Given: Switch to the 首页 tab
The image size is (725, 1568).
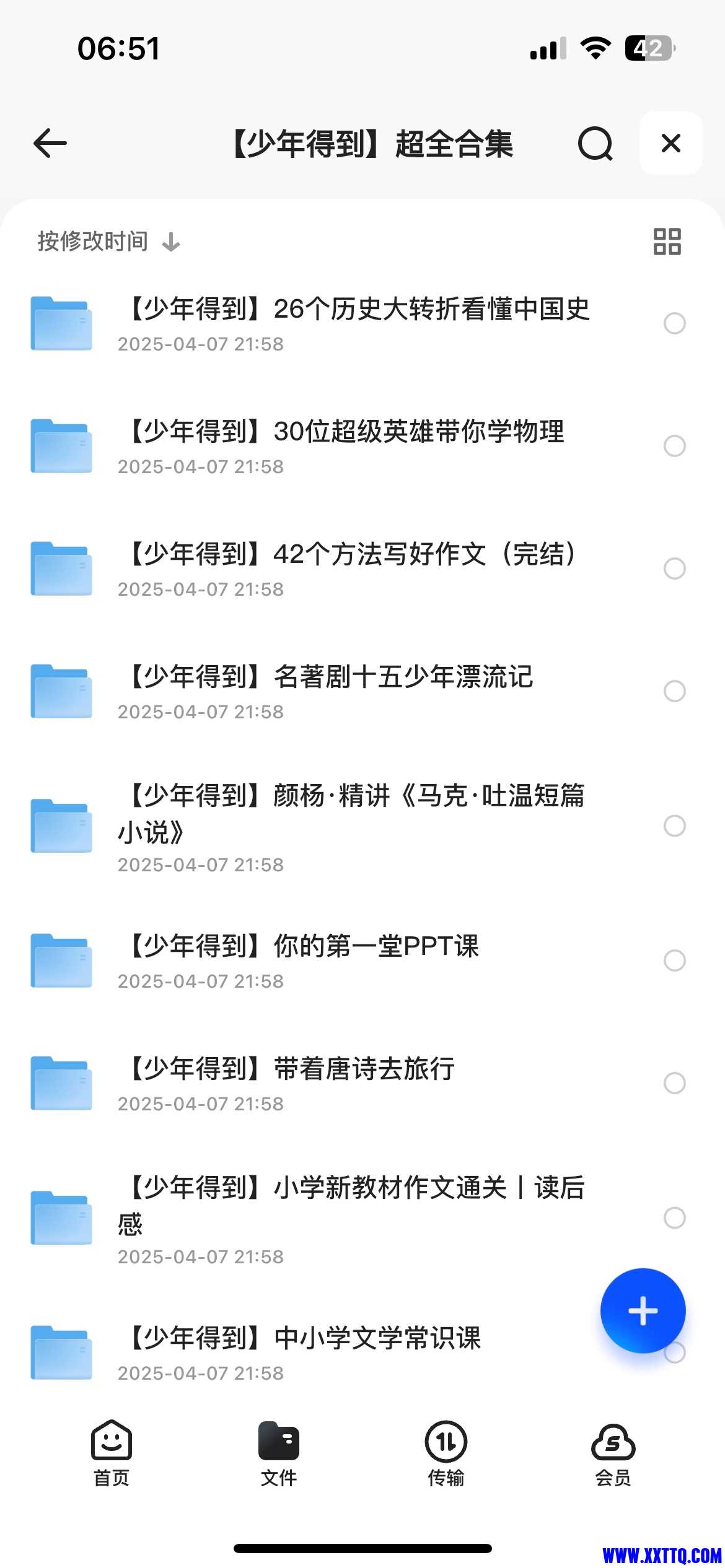Looking at the screenshot, I should tap(112, 1453).
